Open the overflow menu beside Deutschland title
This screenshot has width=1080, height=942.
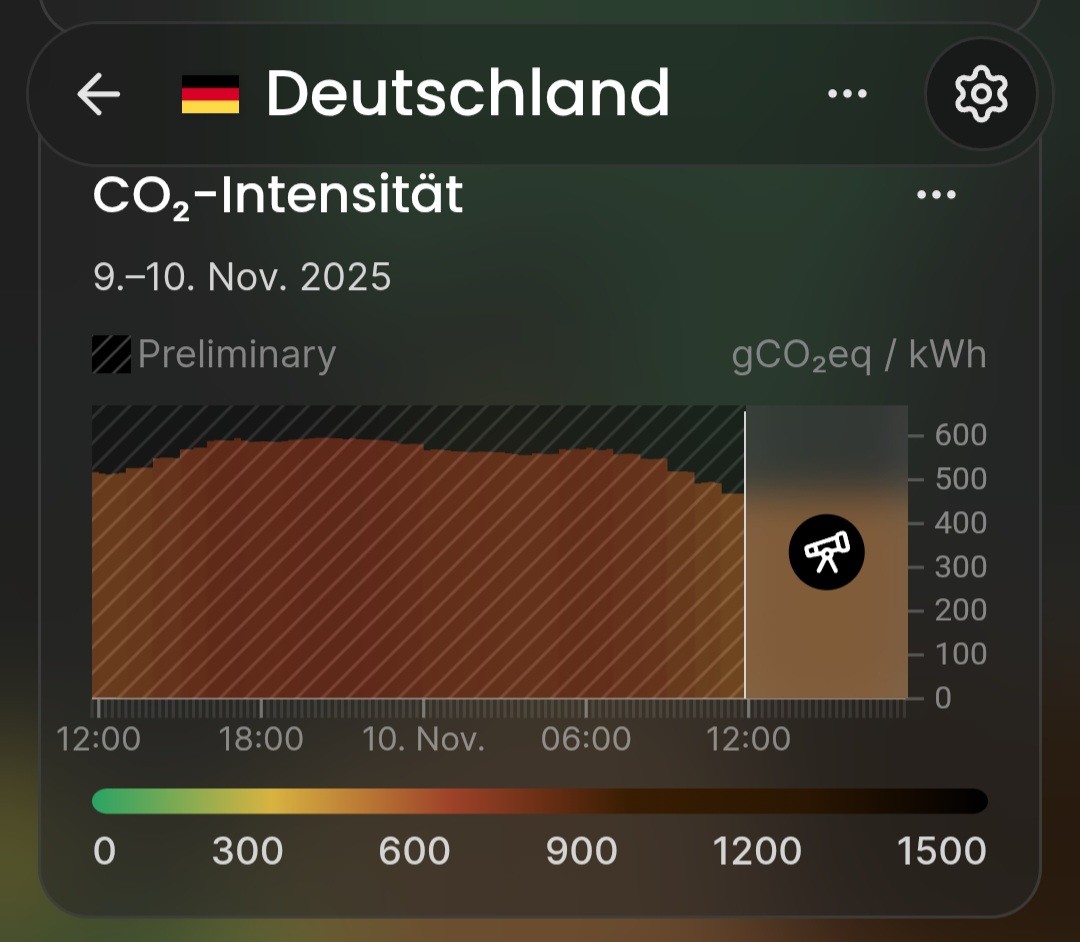847,94
